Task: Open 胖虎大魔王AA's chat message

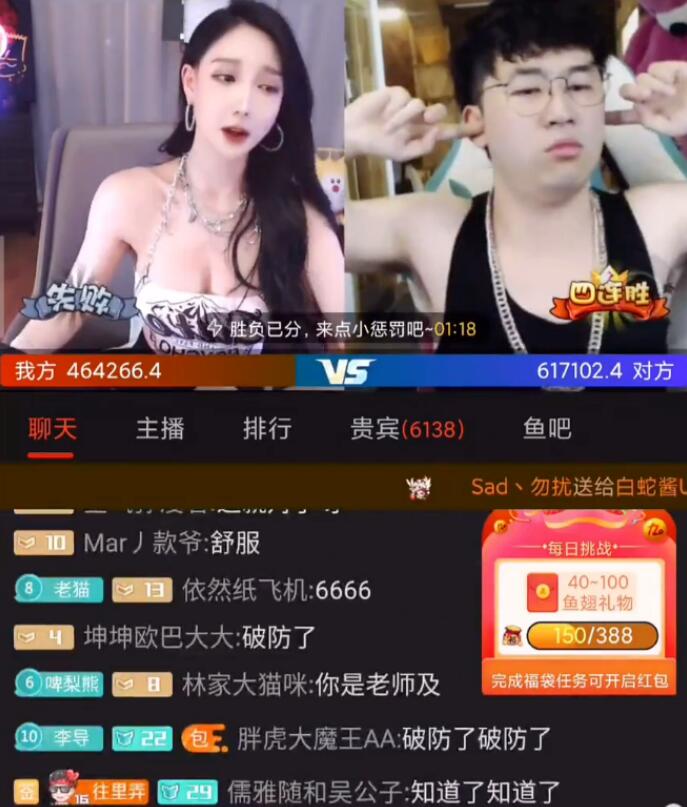Action: (x=394, y=739)
